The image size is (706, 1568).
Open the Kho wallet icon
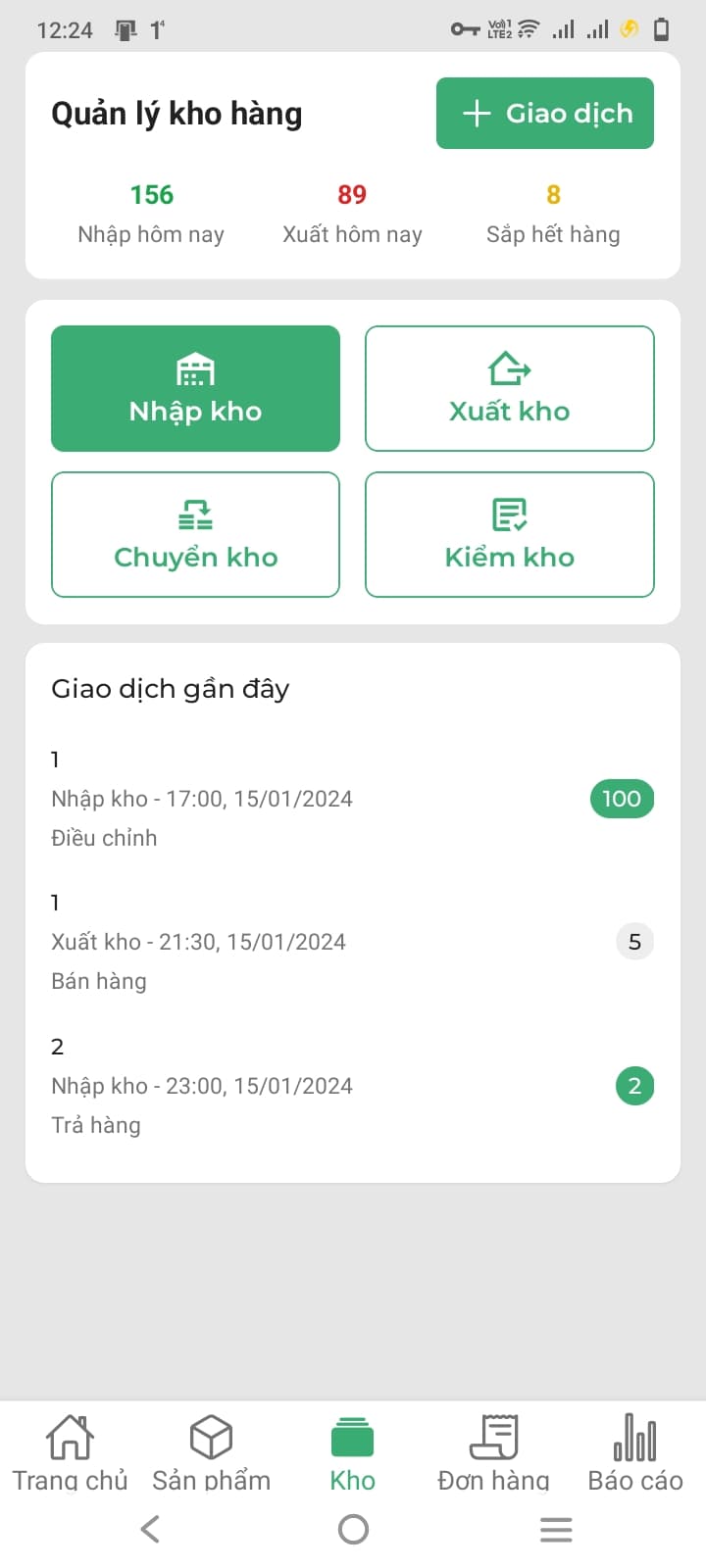click(x=352, y=1435)
